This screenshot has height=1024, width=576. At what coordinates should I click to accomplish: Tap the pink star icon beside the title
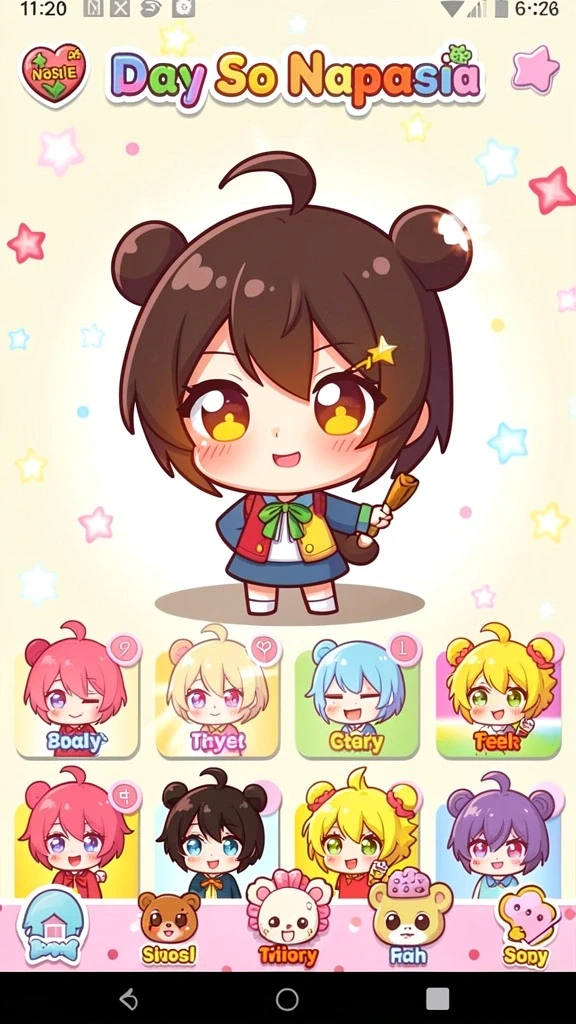(535, 70)
